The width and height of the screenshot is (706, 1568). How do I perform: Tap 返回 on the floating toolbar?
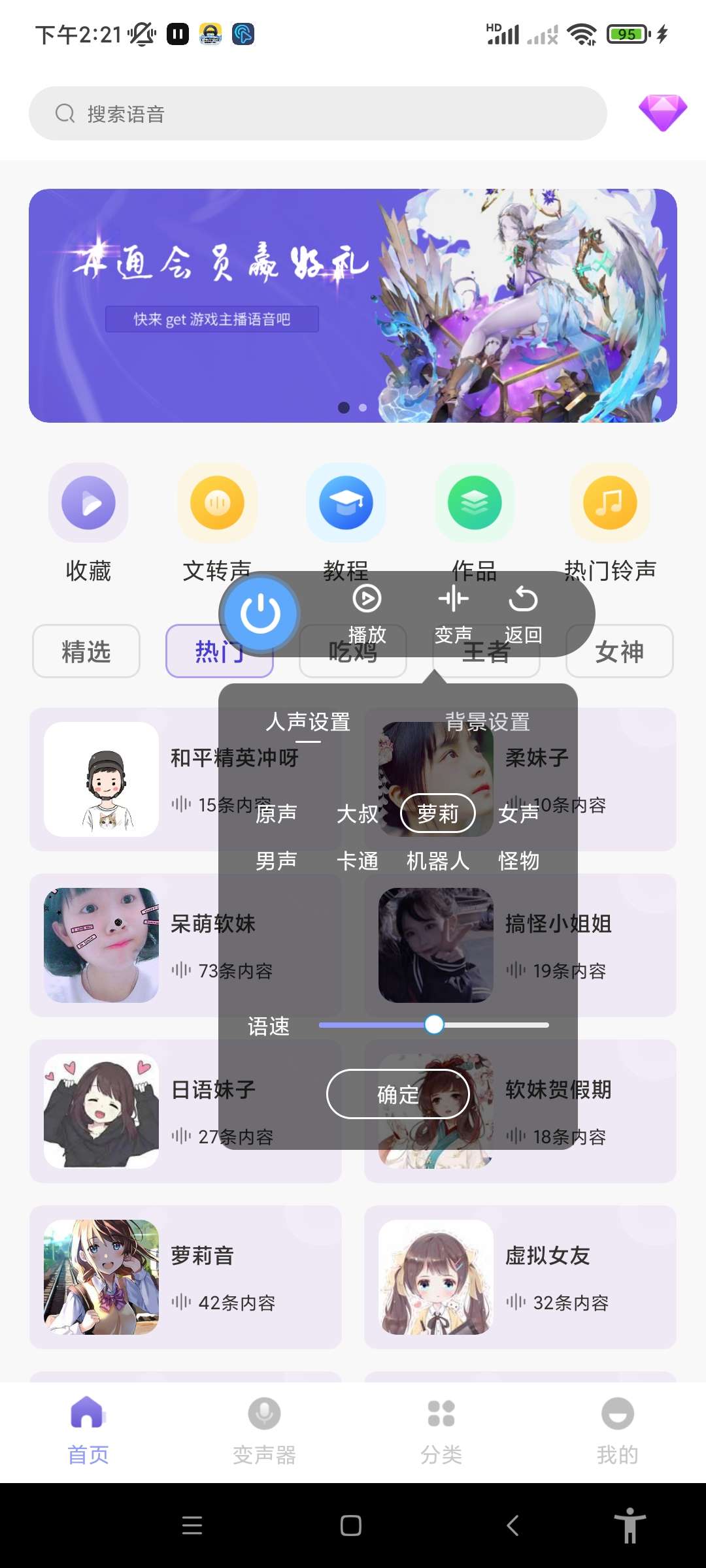coord(523,613)
